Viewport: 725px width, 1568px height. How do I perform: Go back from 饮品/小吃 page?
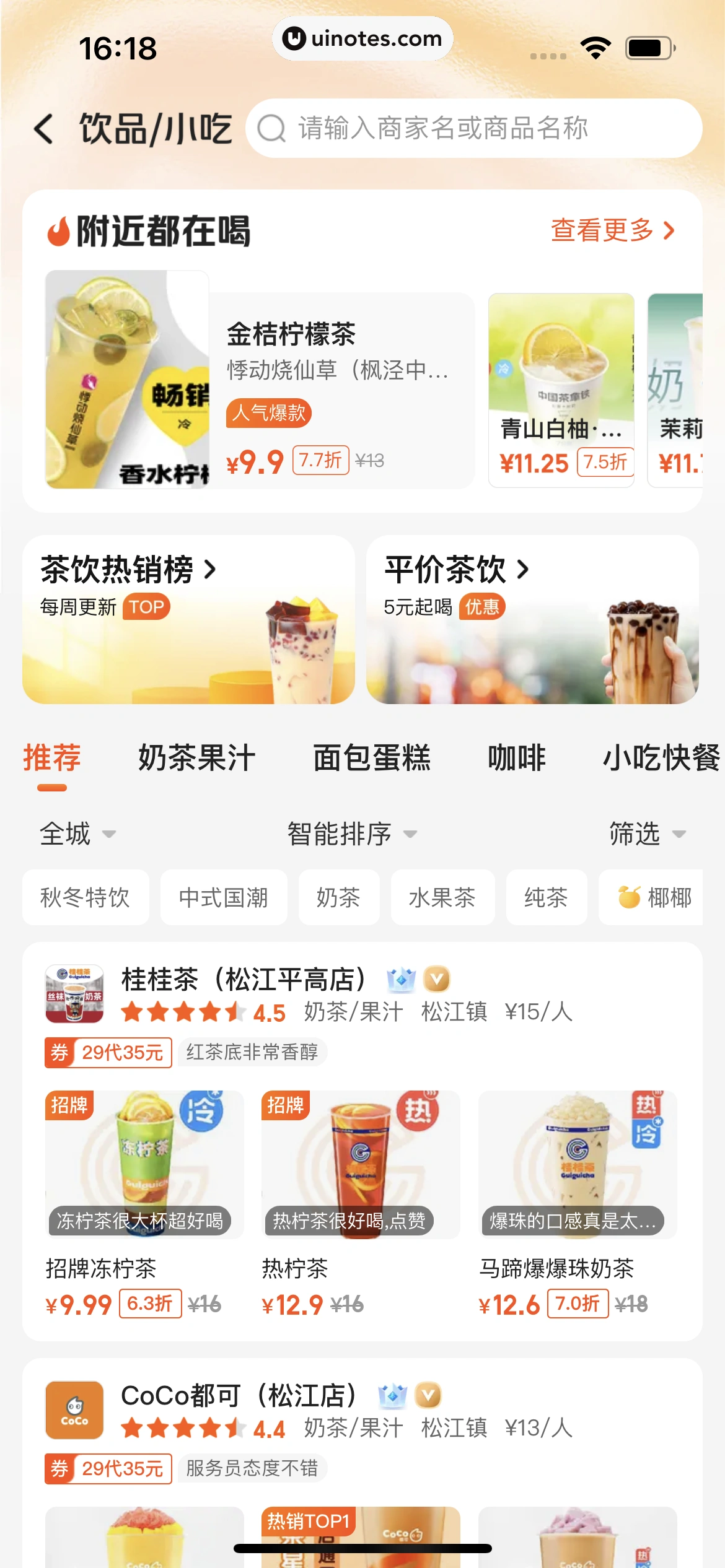coord(44,129)
